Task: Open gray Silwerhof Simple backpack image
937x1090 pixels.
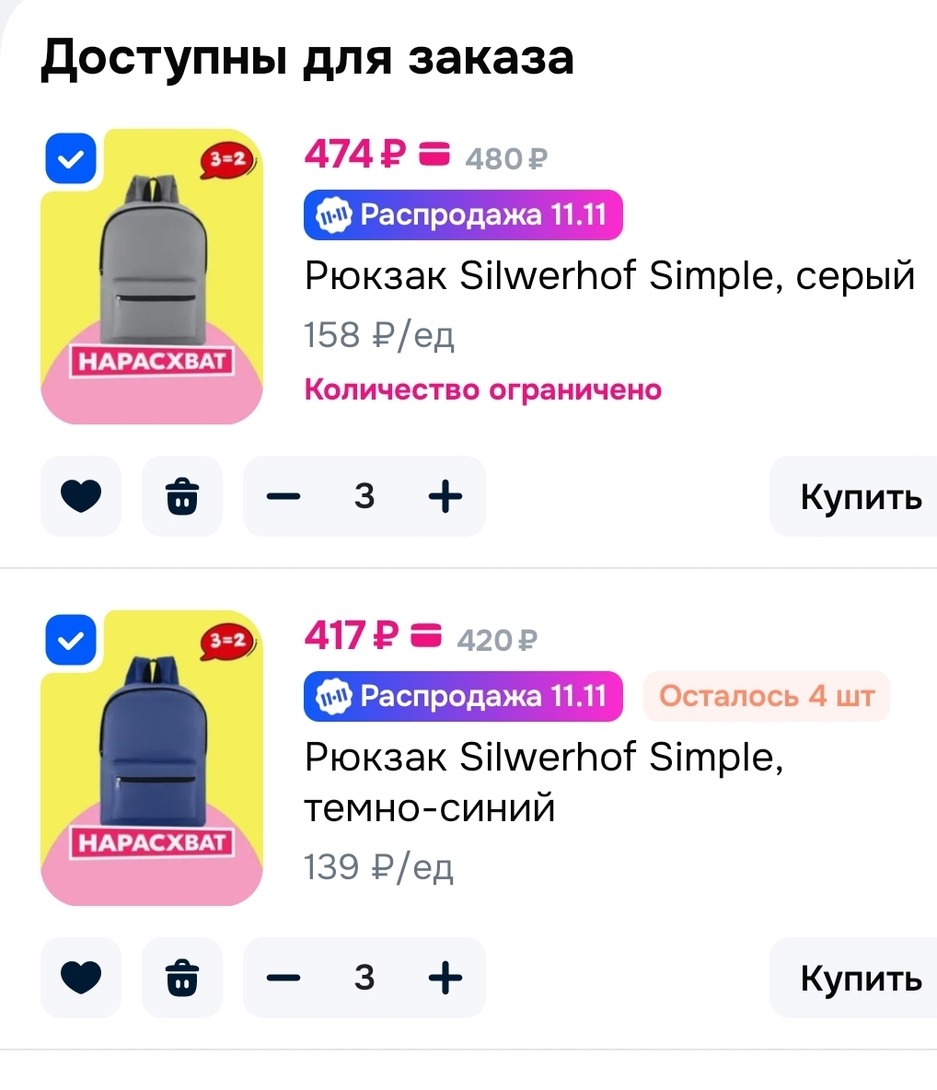Action: [152, 290]
